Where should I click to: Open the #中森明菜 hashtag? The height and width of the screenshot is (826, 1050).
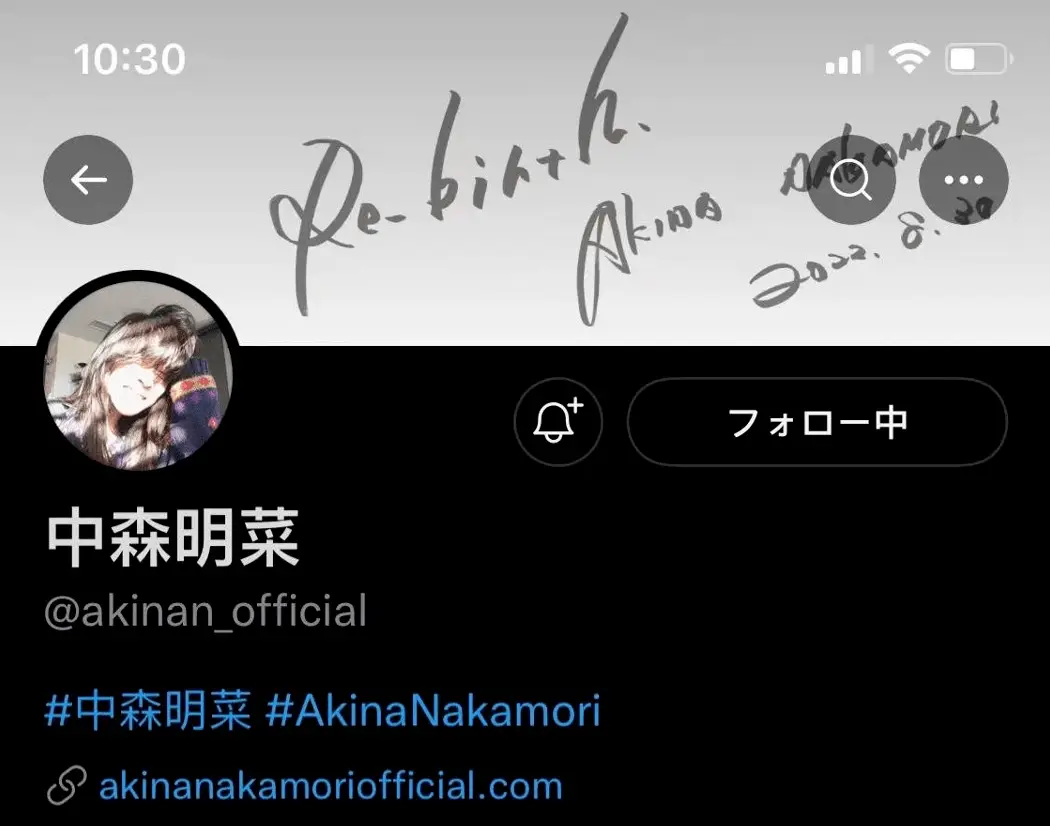click(x=148, y=711)
